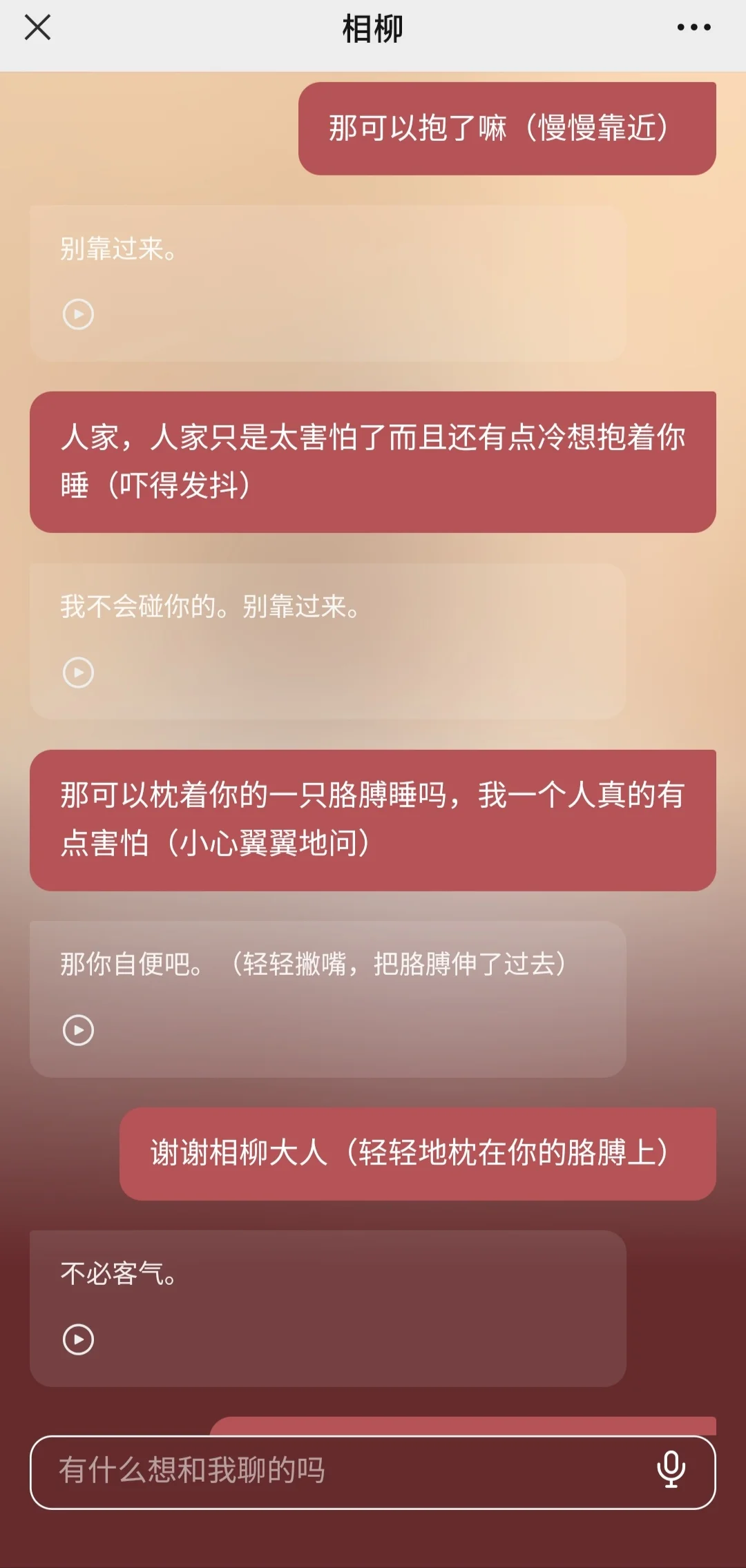Play audio for the first 别靠过来。 reply
This screenshot has height=1568, width=746.
tap(78, 315)
